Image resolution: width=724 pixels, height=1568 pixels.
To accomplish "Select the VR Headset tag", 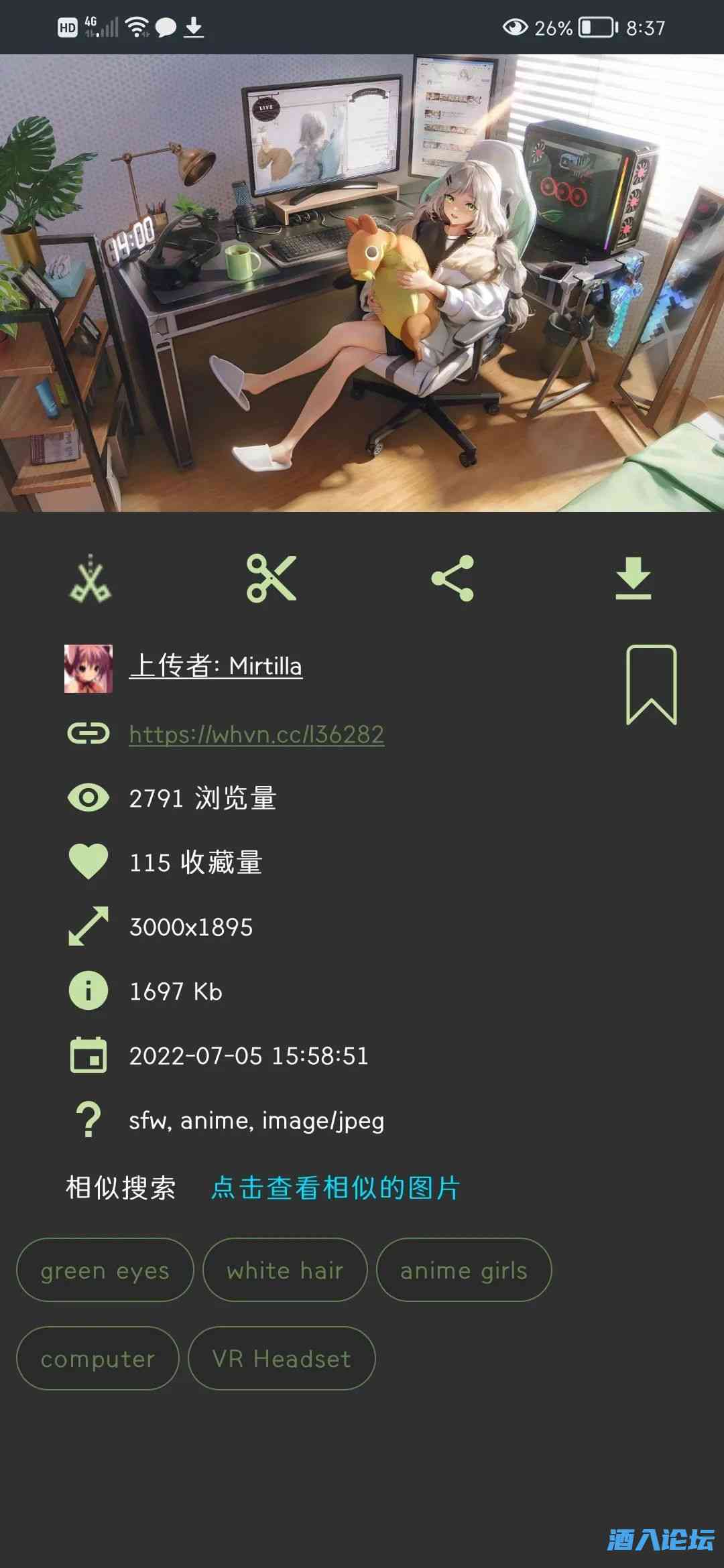I will [281, 1358].
